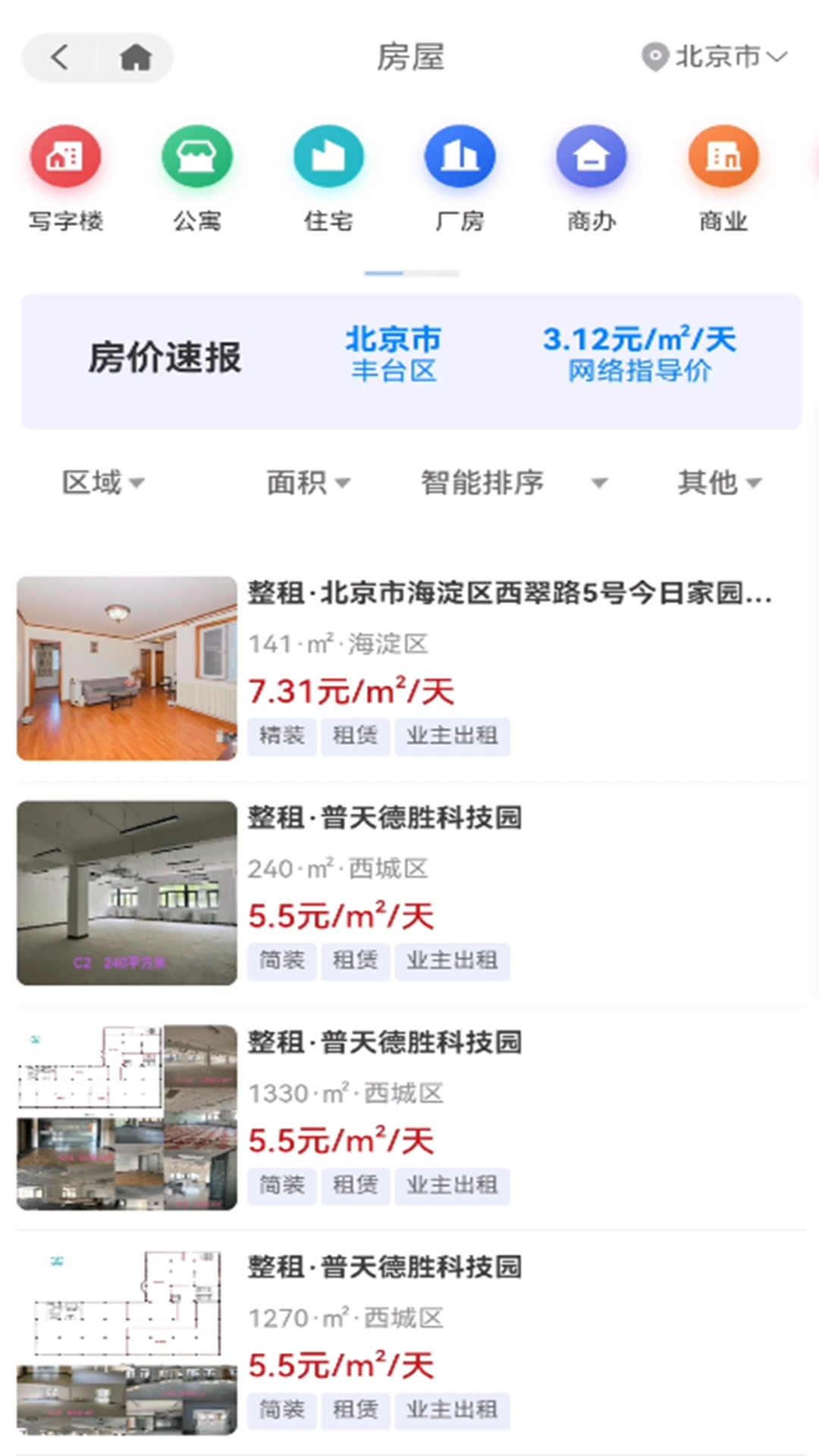
Task: Select the 住宅 residential category icon
Action: [x=328, y=157]
